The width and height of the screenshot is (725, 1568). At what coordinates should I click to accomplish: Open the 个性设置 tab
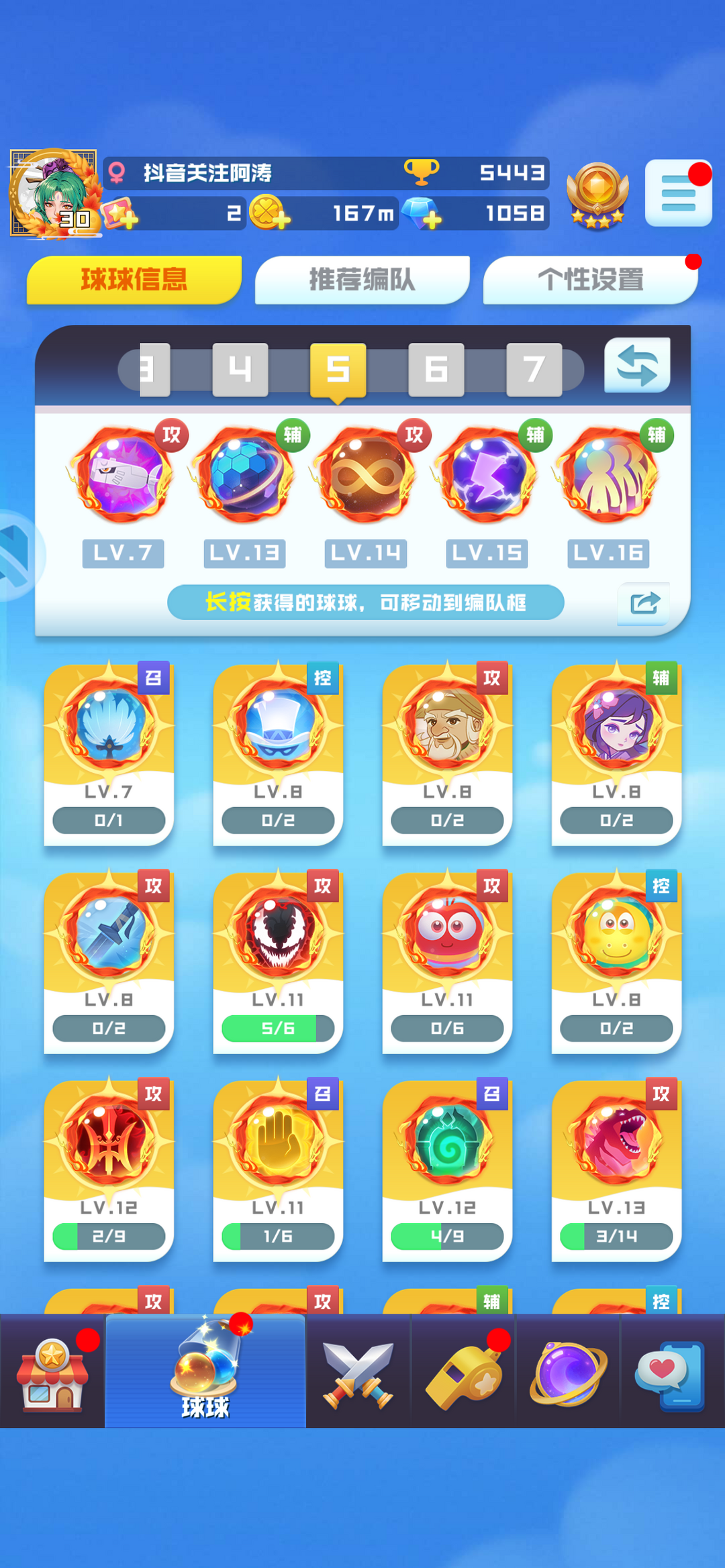point(590,280)
